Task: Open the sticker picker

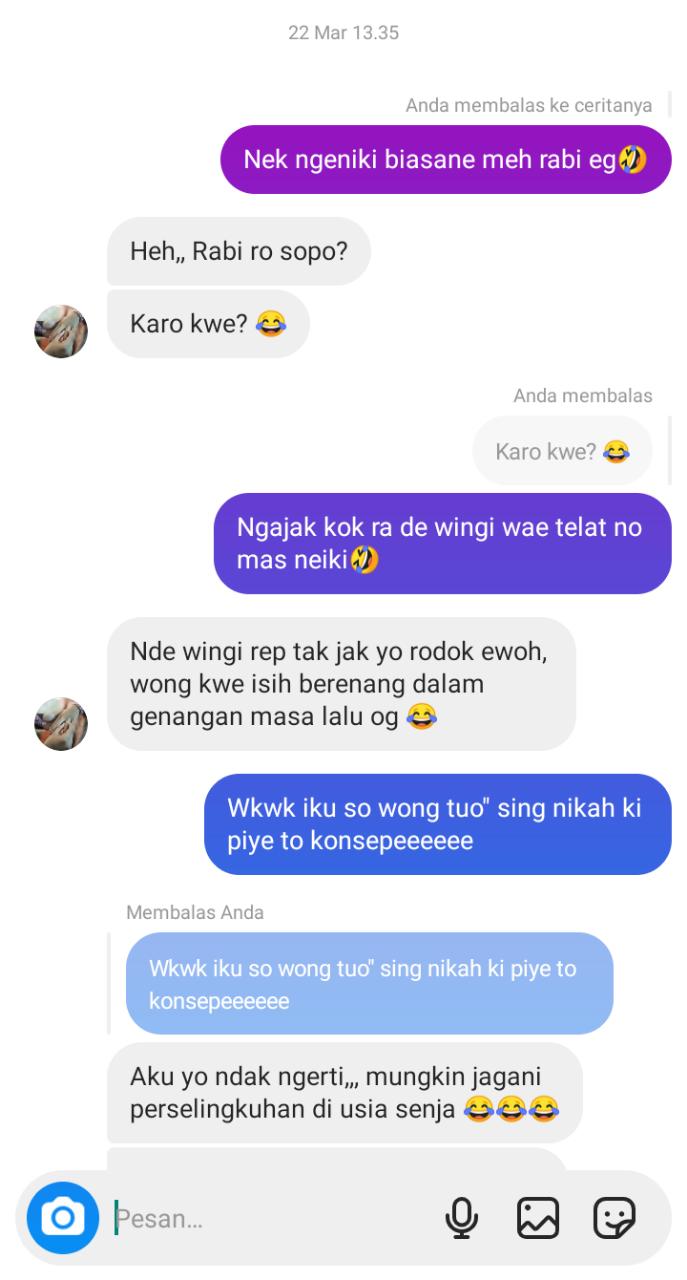Action: point(614,1218)
